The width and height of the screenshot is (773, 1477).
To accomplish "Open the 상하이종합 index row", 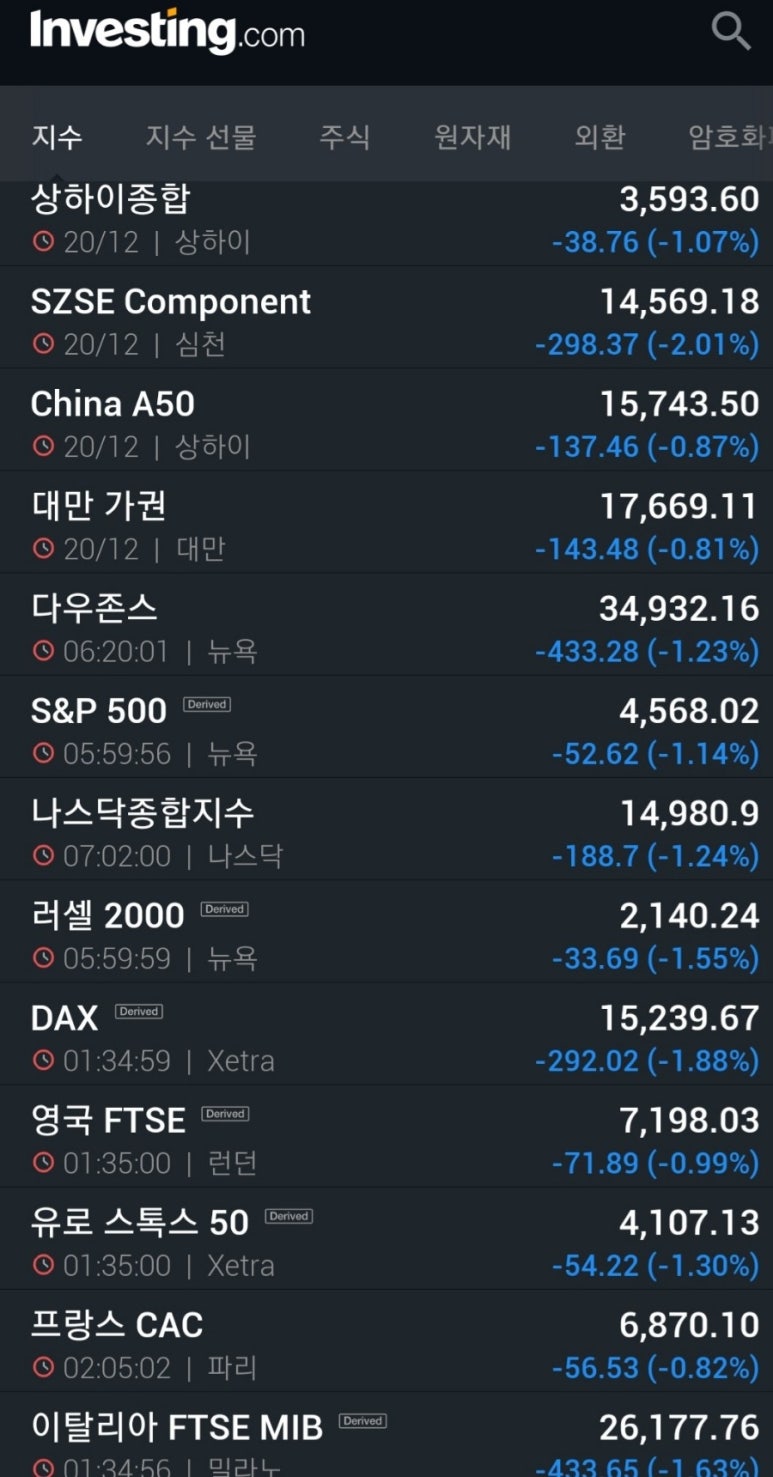I will (386, 223).
